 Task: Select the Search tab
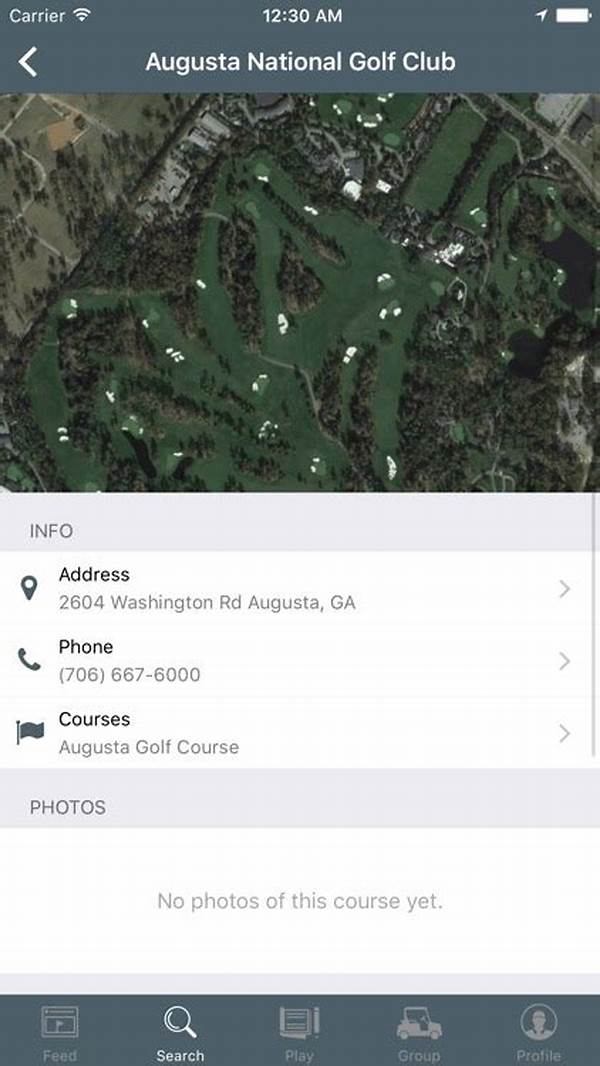point(180,1032)
